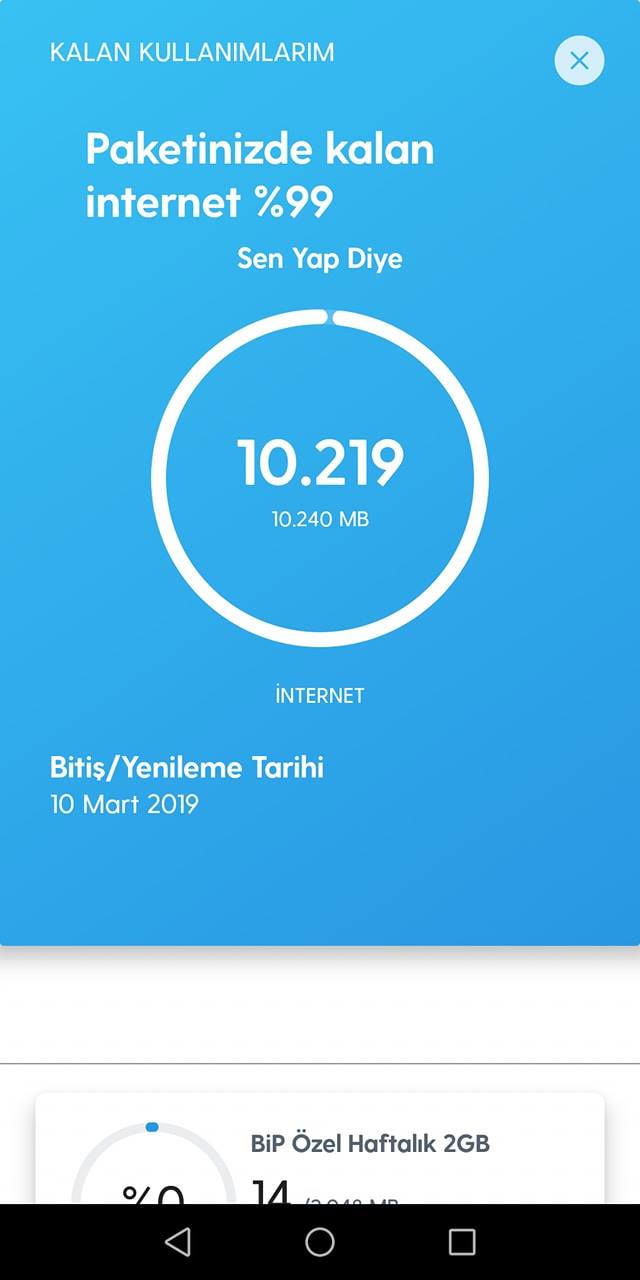Go to the home screen via system home button
The width and height of the screenshot is (640, 1280).
click(x=320, y=1242)
